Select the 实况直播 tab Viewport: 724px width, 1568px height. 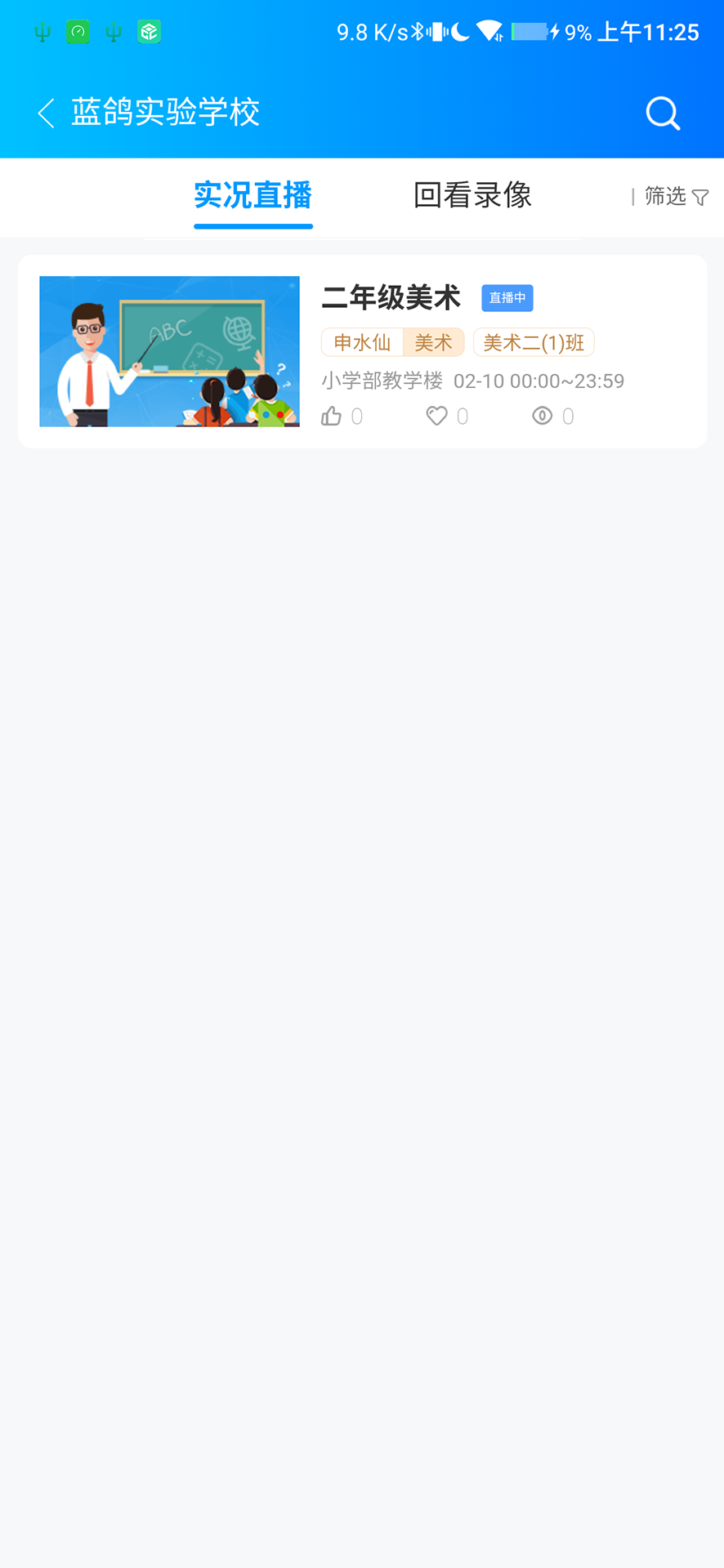pyautogui.click(x=253, y=195)
